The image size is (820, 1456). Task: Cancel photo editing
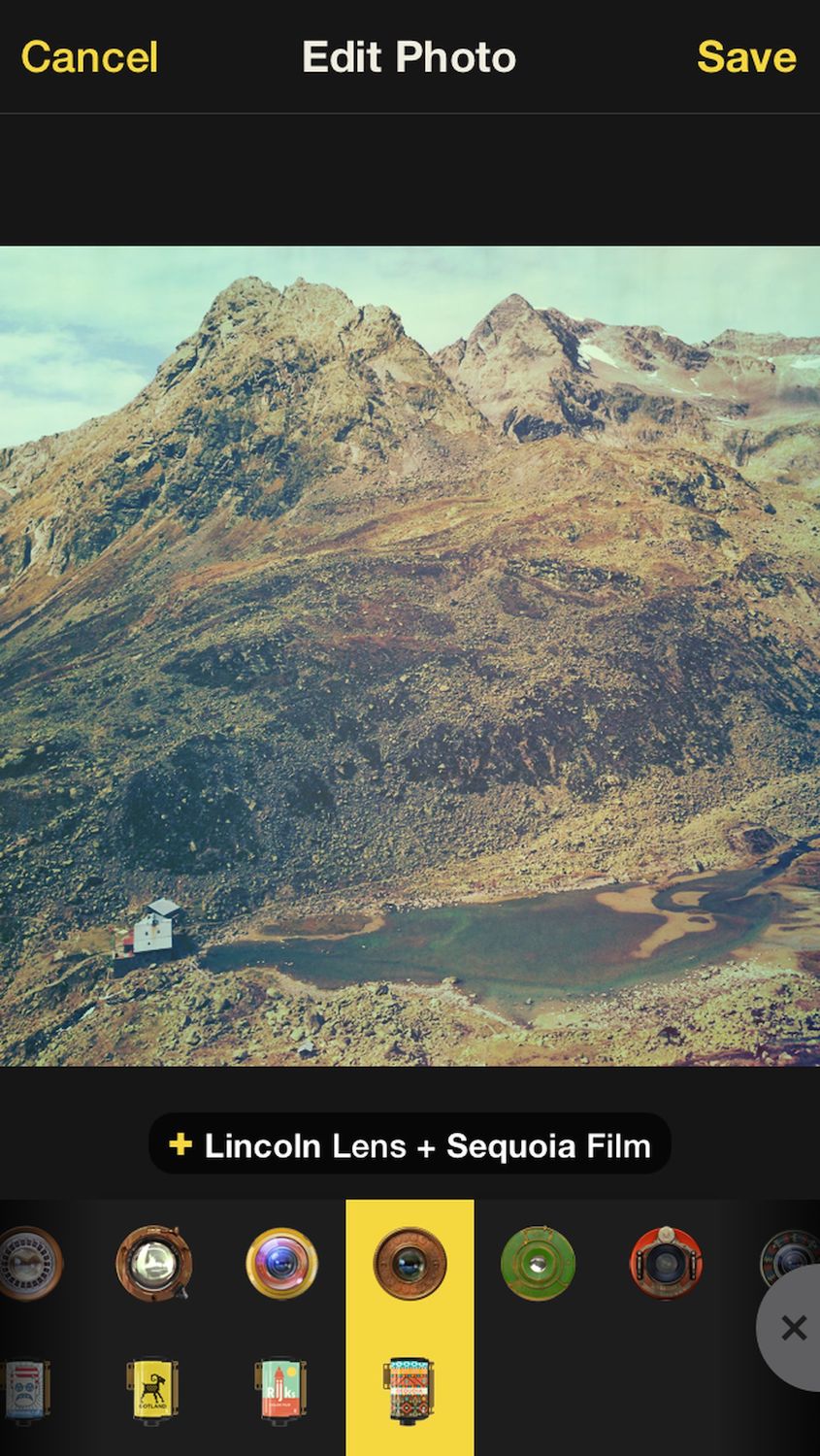click(x=89, y=57)
